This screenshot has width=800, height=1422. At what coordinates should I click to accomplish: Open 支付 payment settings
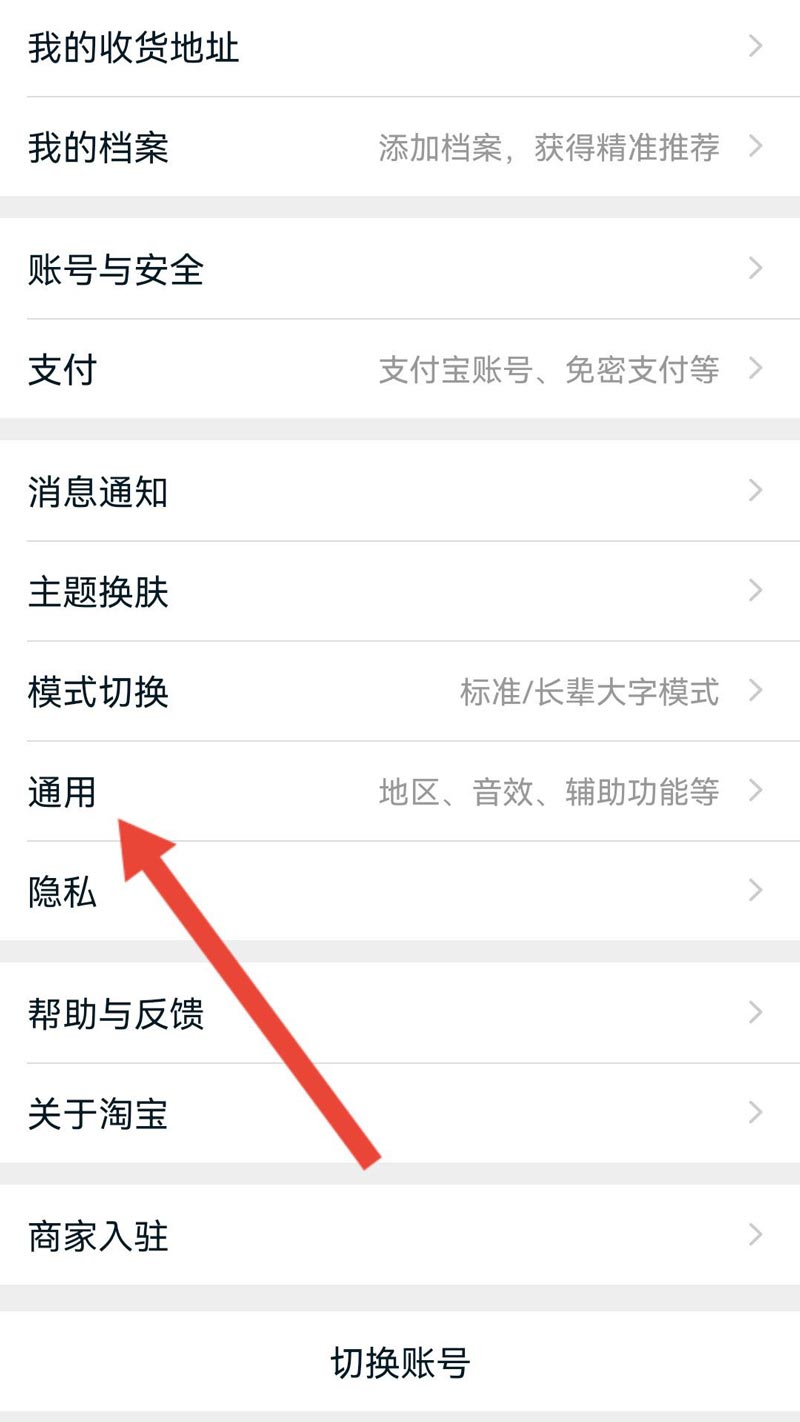pos(400,370)
